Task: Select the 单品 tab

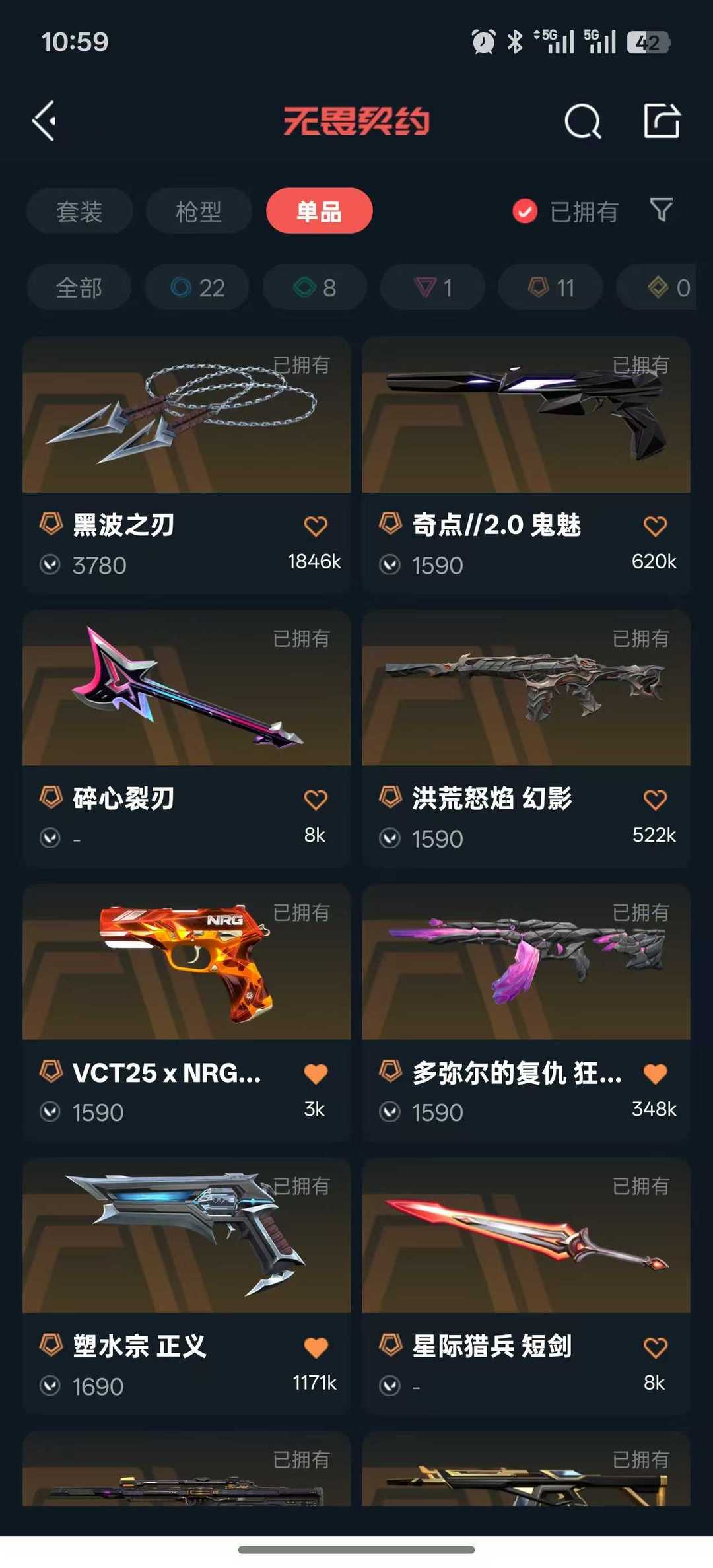Action: click(320, 211)
